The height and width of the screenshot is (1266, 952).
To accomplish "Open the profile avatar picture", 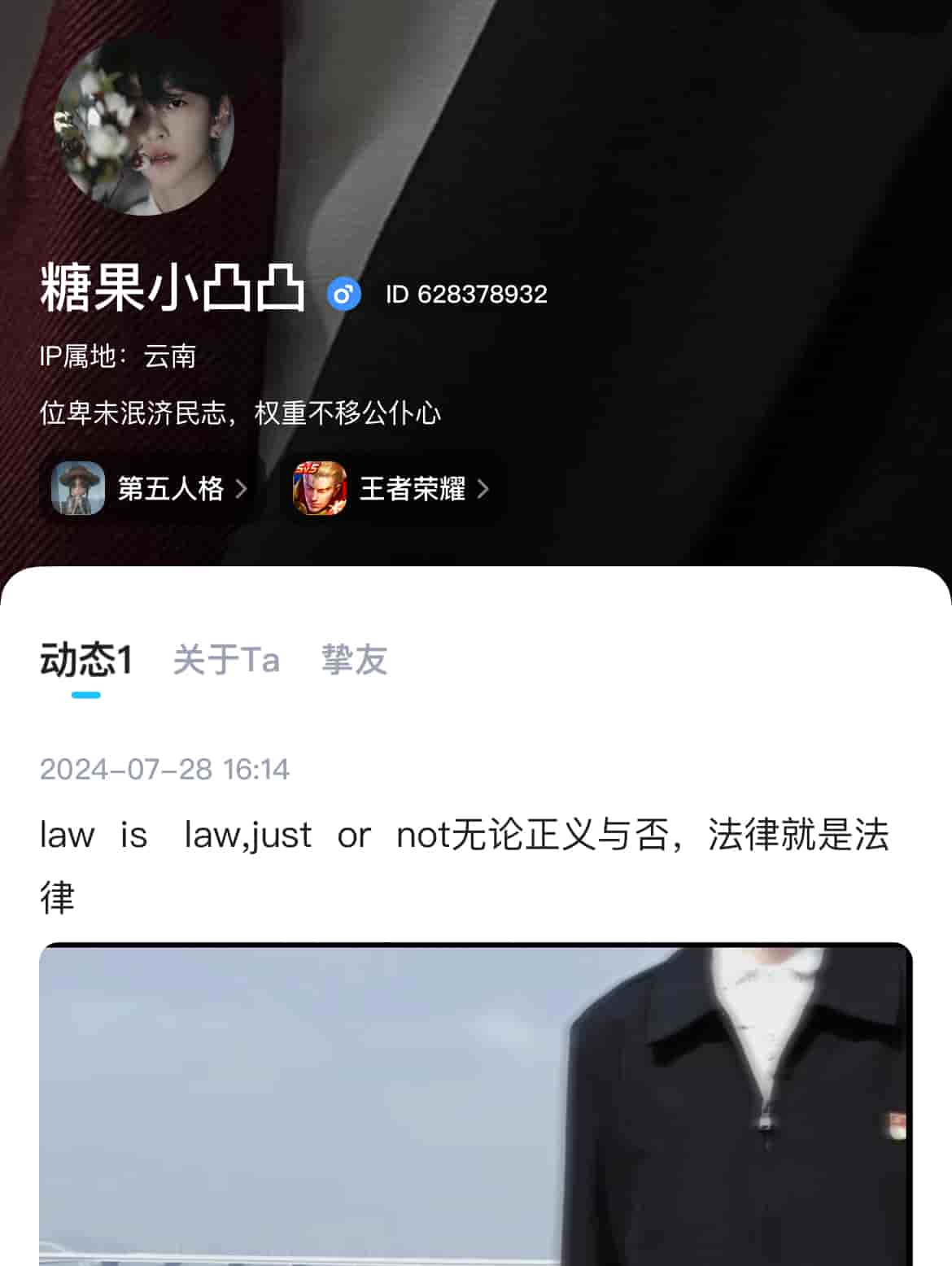I will click(x=144, y=126).
